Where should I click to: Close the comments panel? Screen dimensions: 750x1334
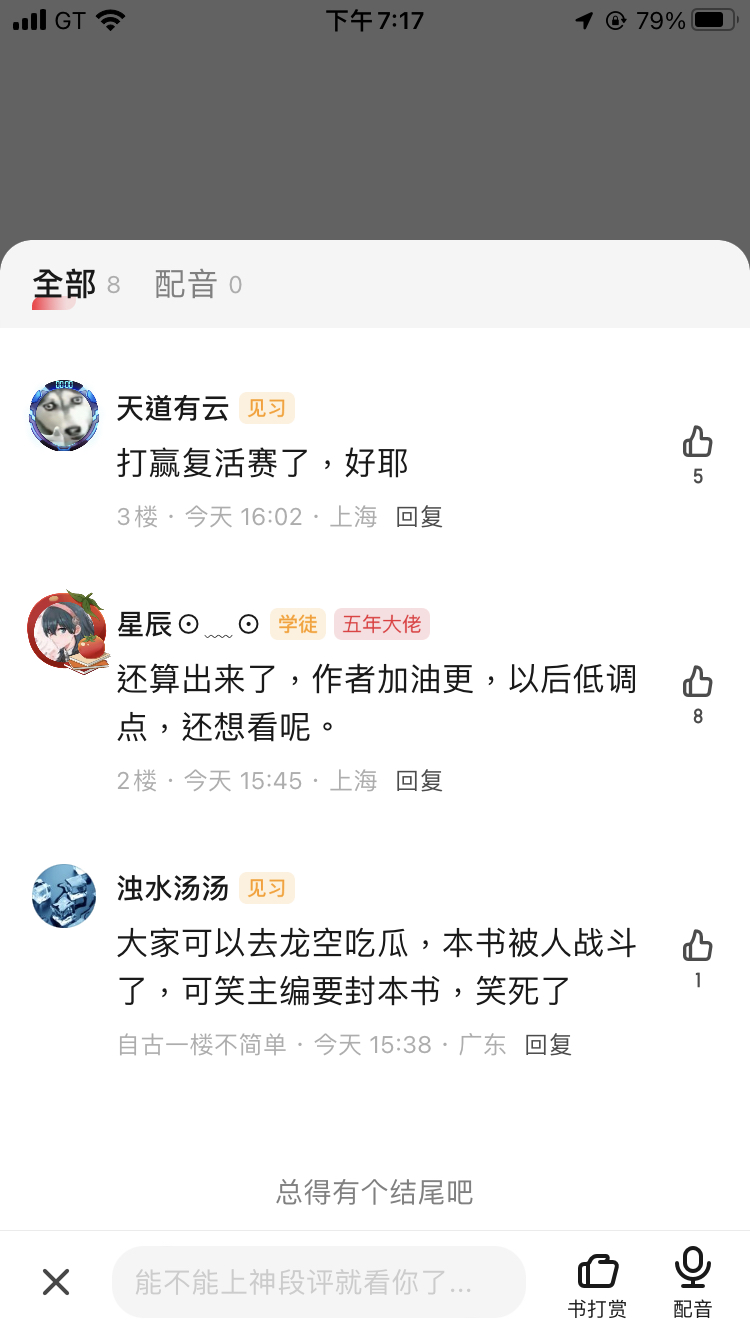tap(56, 1281)
